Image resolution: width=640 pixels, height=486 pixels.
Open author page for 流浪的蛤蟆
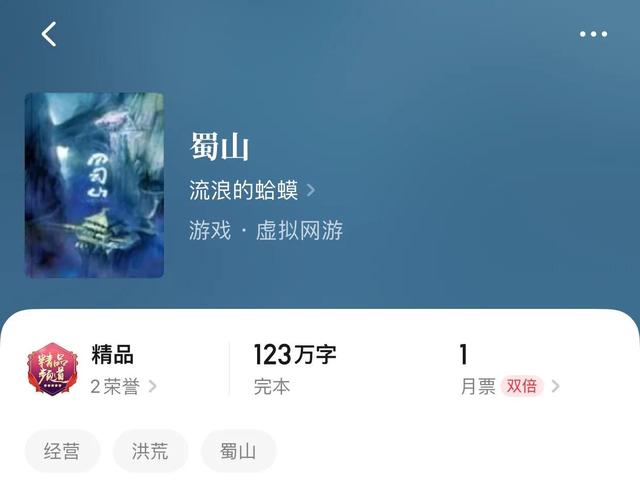pyautogui.click(x=252, y=190)
